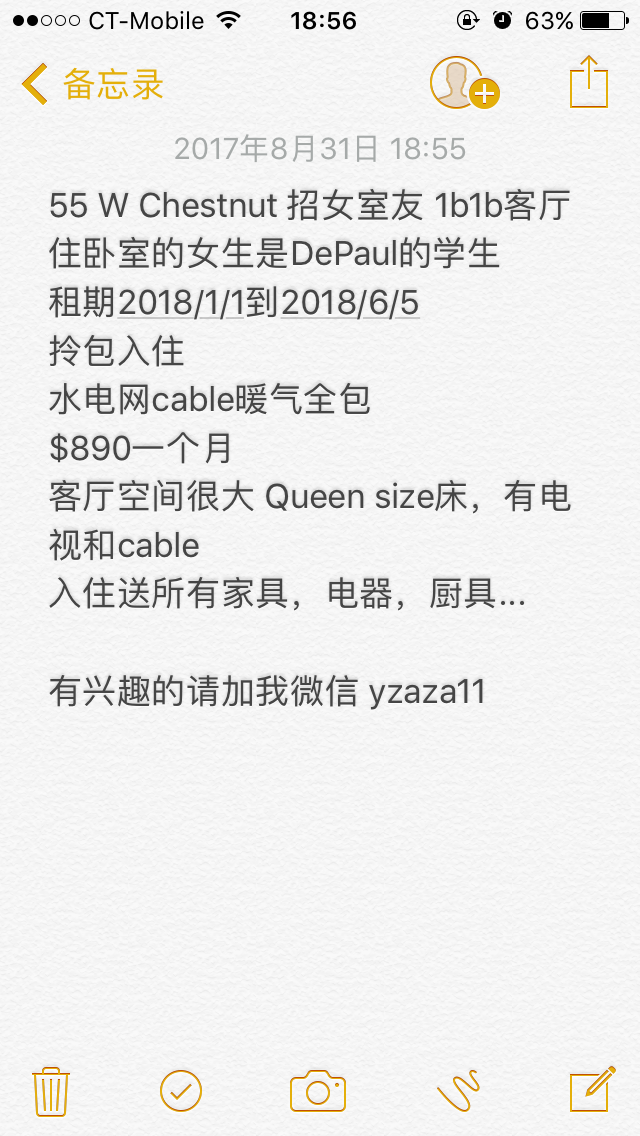640x1136 pixels.
Task: Open the share sheet for this note
Action: coord(589,82)
